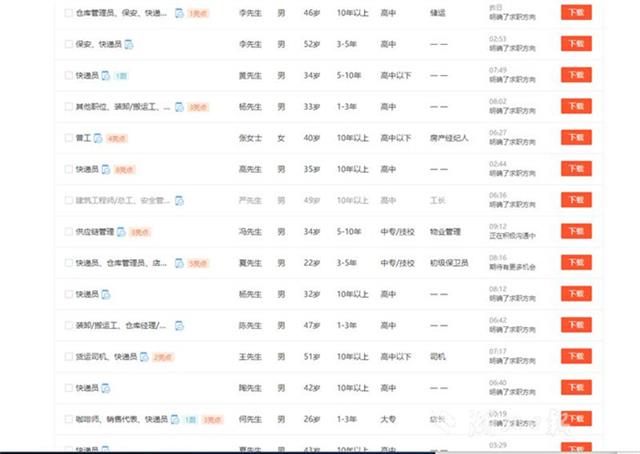Download 何先生's 咖啡师 resume

pos(574,419)
